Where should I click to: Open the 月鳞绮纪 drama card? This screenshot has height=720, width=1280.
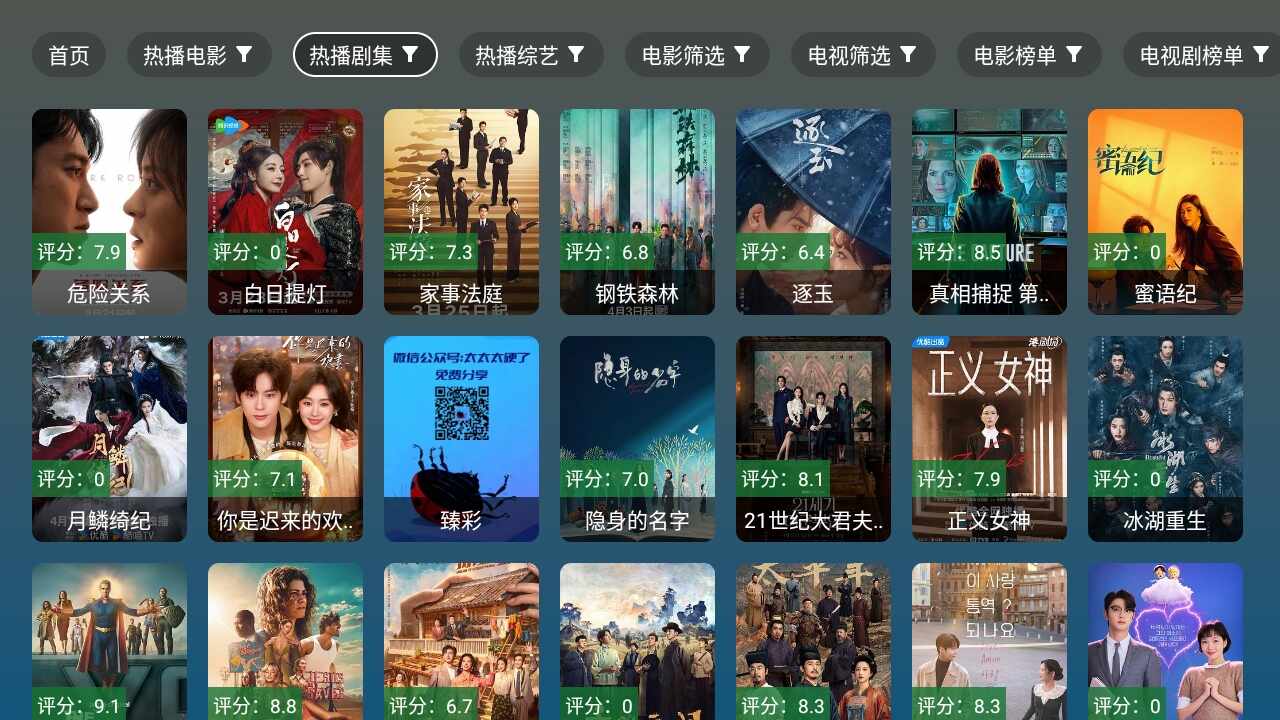(109, 439)
